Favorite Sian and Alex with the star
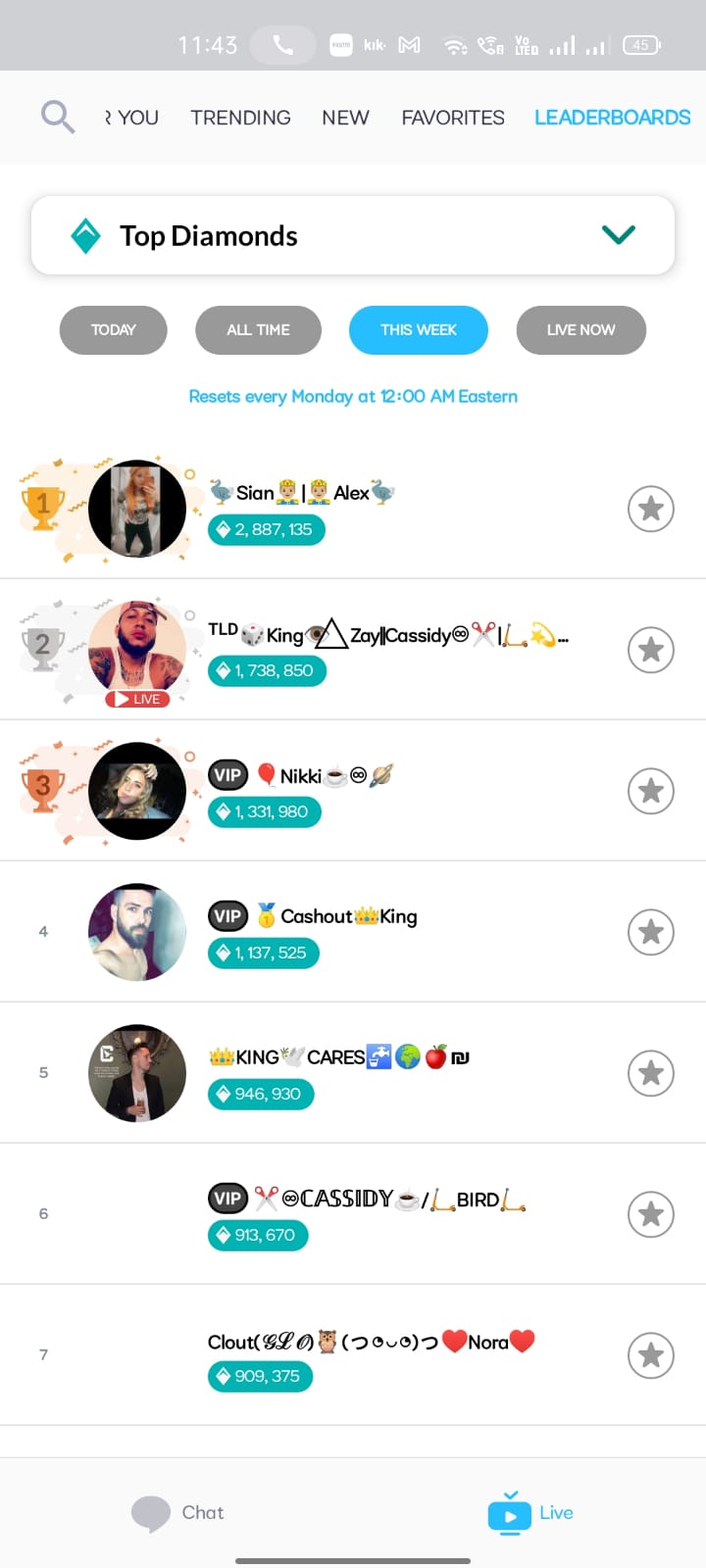 [x=650, y=509]
